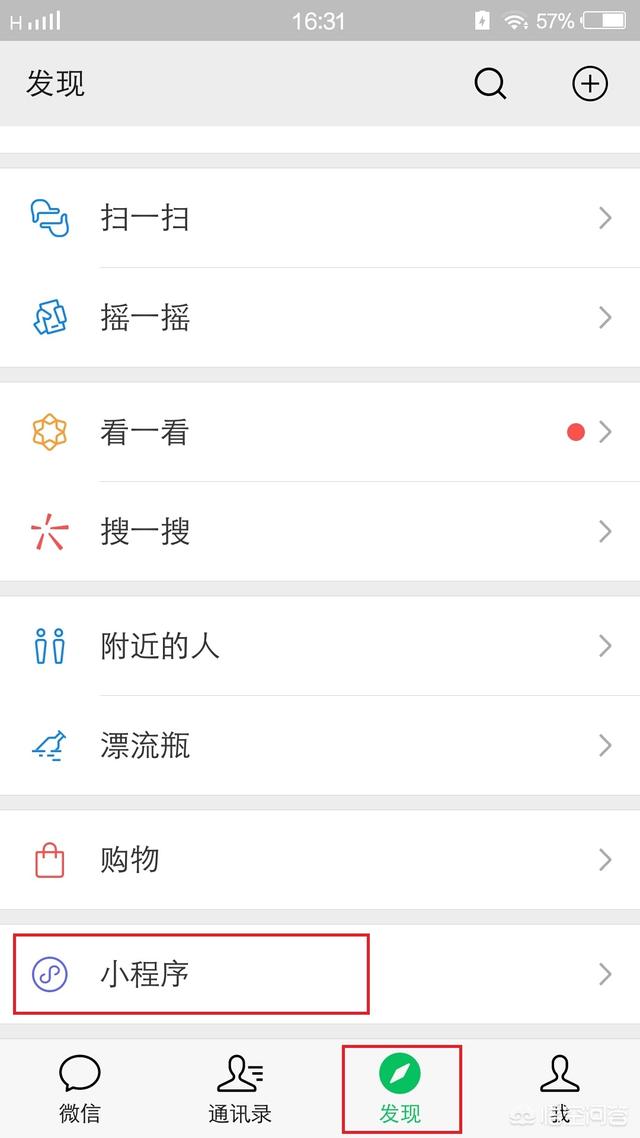Open the plus menu in header
This screenshot has height=1138, width=640.
point(590,84)
